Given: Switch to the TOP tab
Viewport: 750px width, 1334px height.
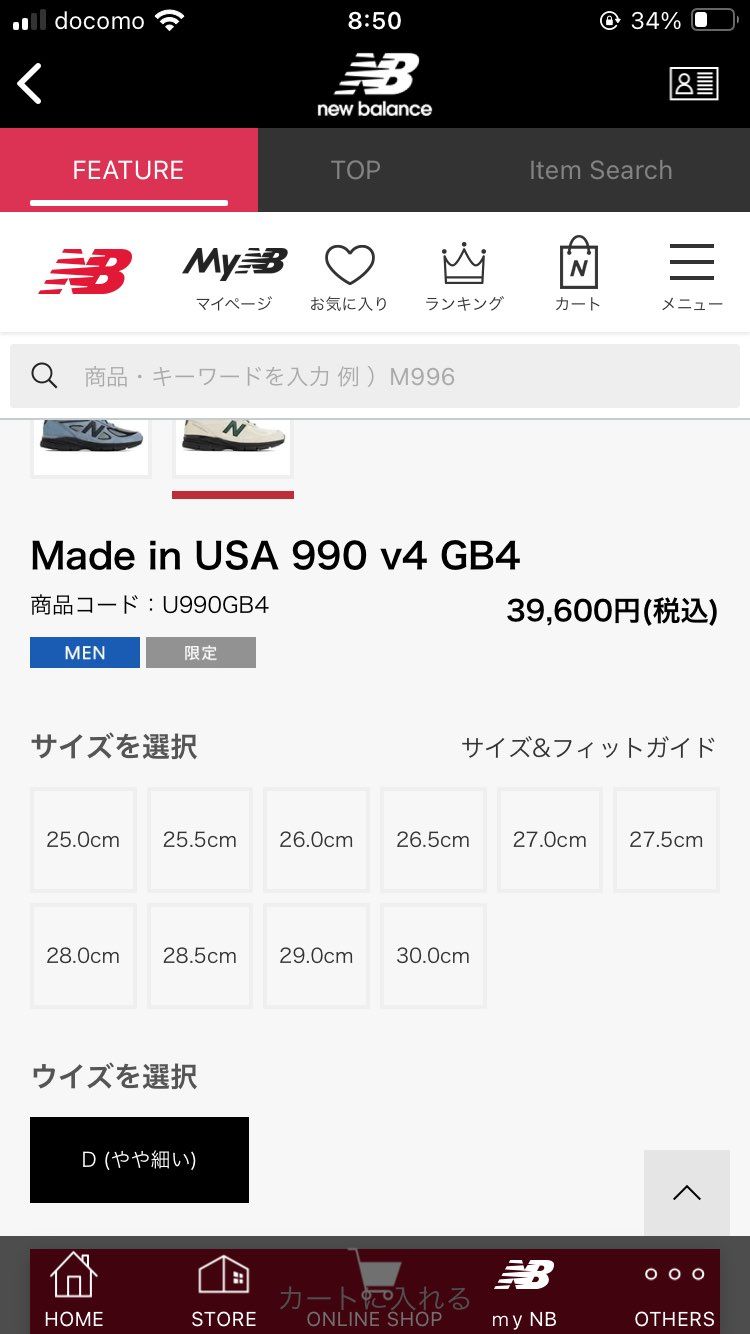Looking at the screenshot, I should coord(356,170).
